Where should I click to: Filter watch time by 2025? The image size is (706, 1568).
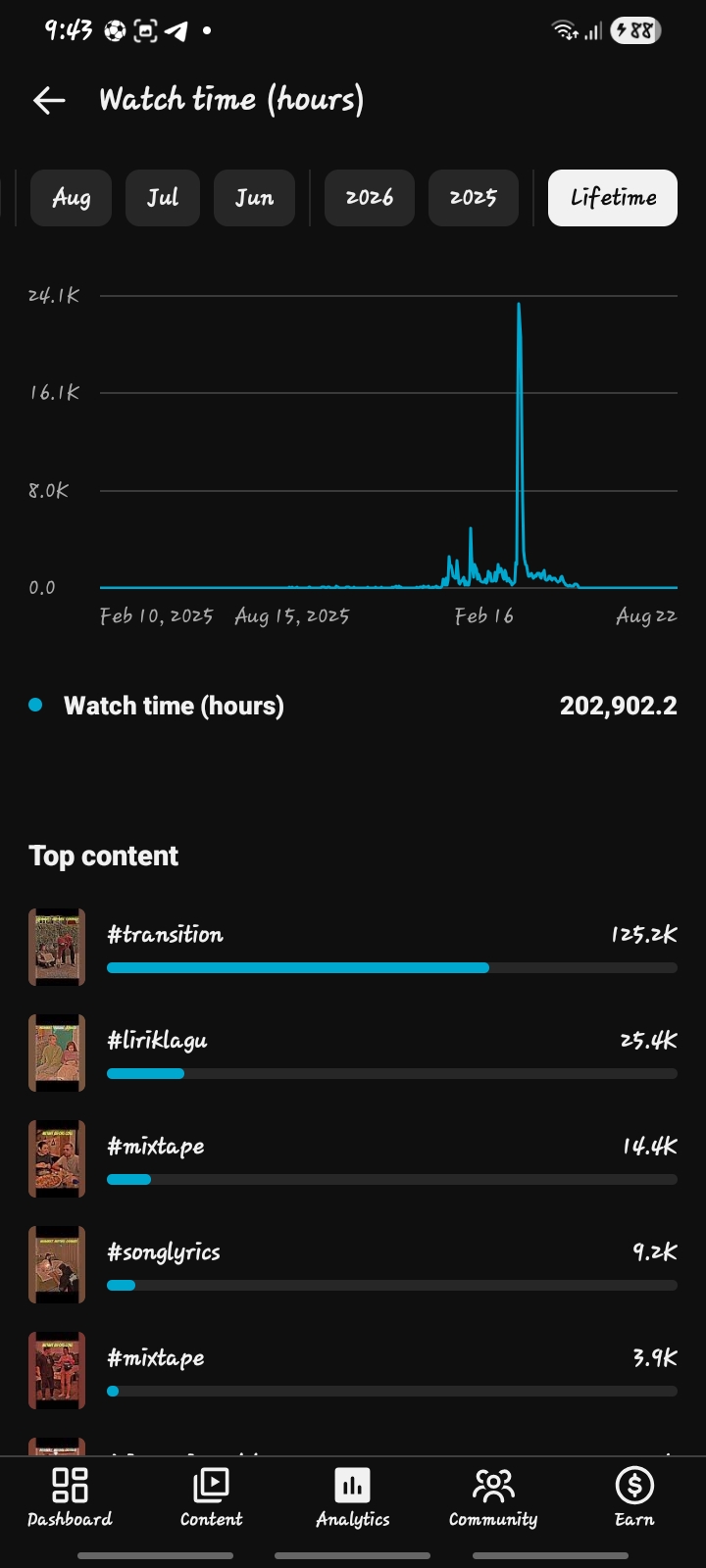[474, 198]
